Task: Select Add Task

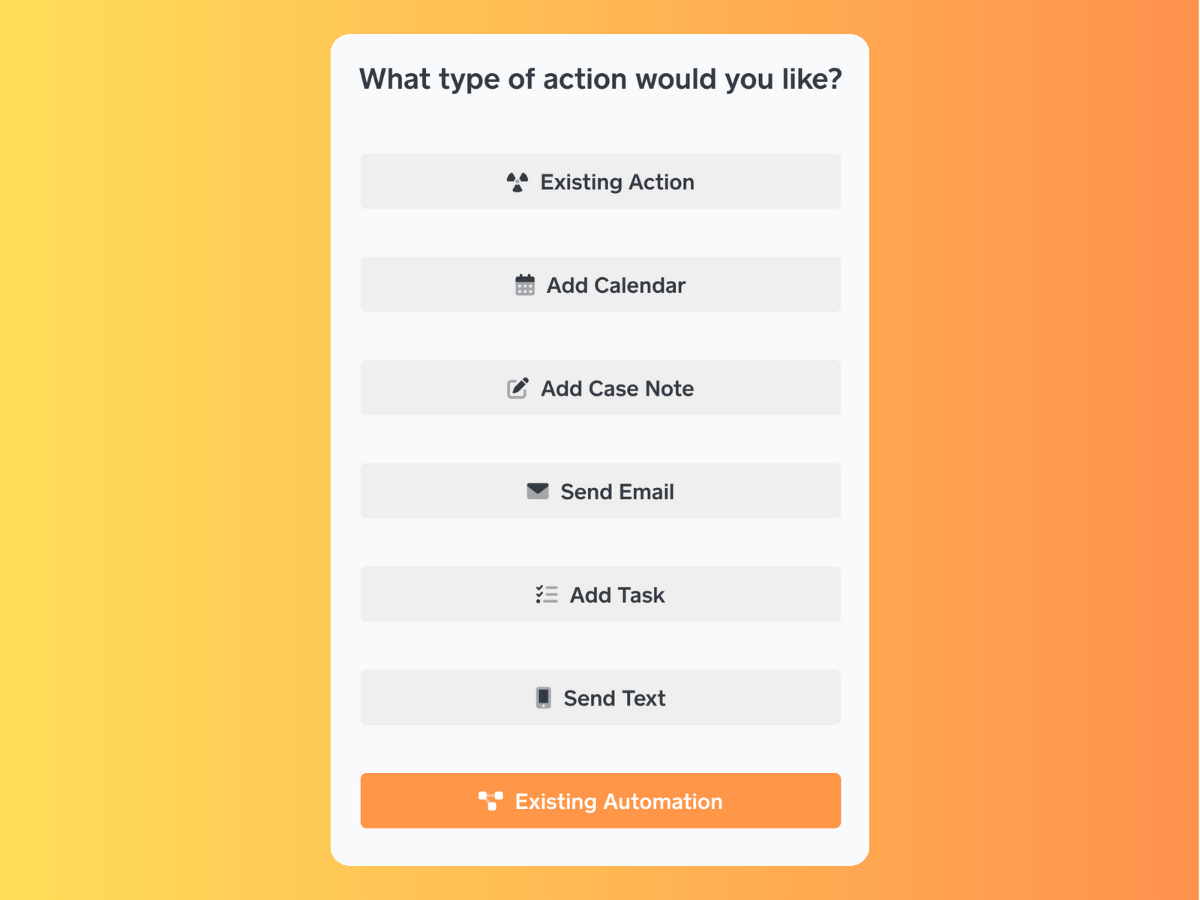Action: [x=600, y=595]
